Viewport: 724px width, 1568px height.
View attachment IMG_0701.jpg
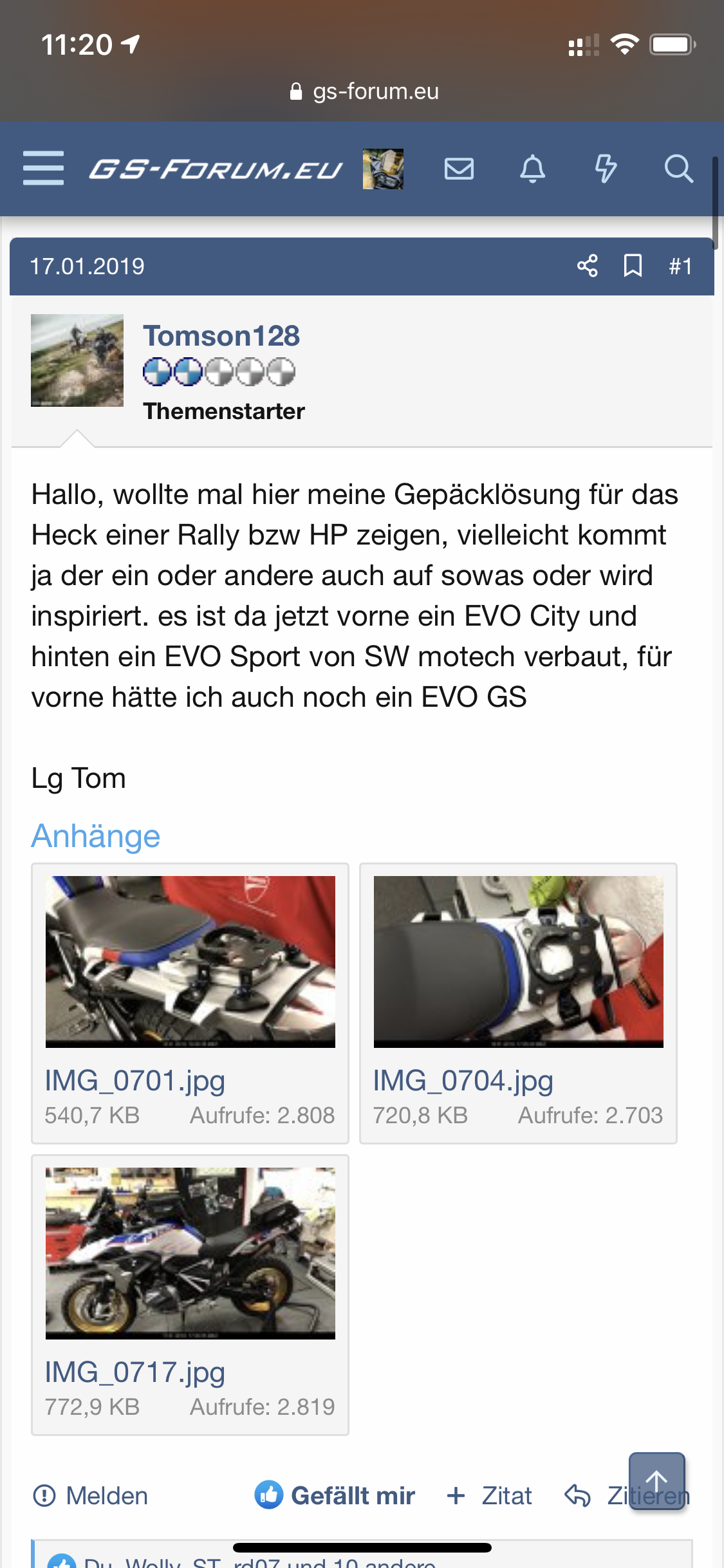[190, 962]
